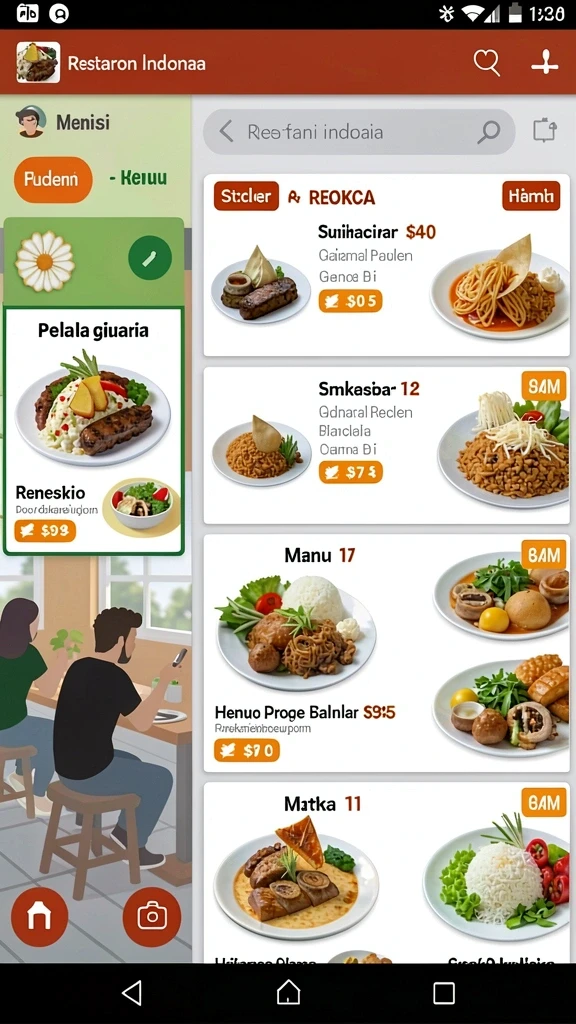This screenshot has width=576, height=1024.
Task: Open the Matka 11 card
Action: pos(387,872)
